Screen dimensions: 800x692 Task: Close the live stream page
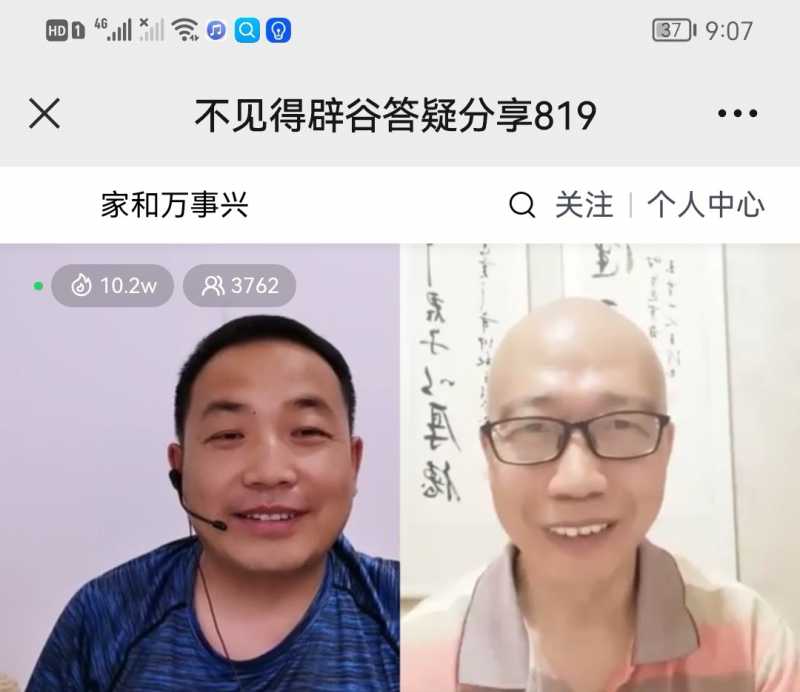[44, 115]
